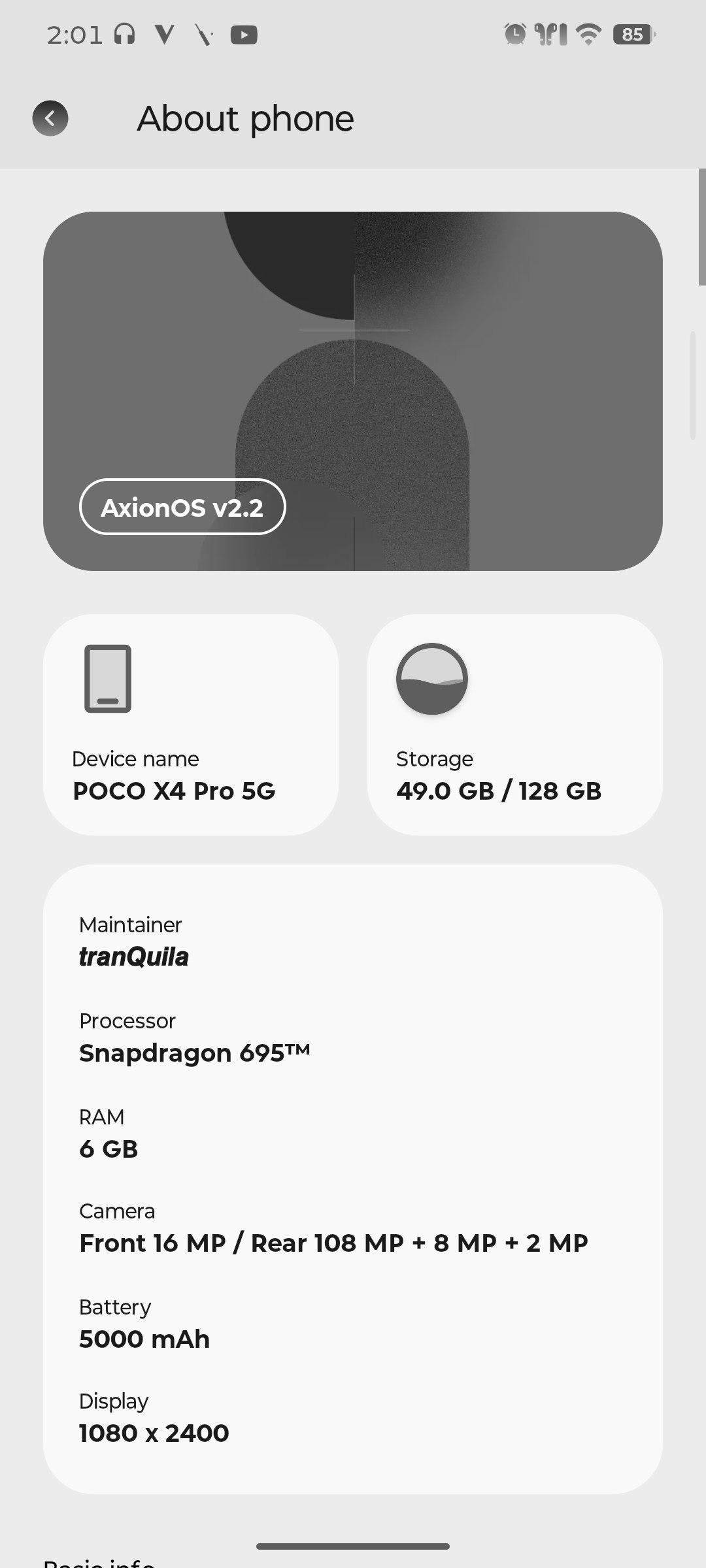Screen dimensions: 706x1568
Task: Open the Storage card
Action: click(515, 724)
